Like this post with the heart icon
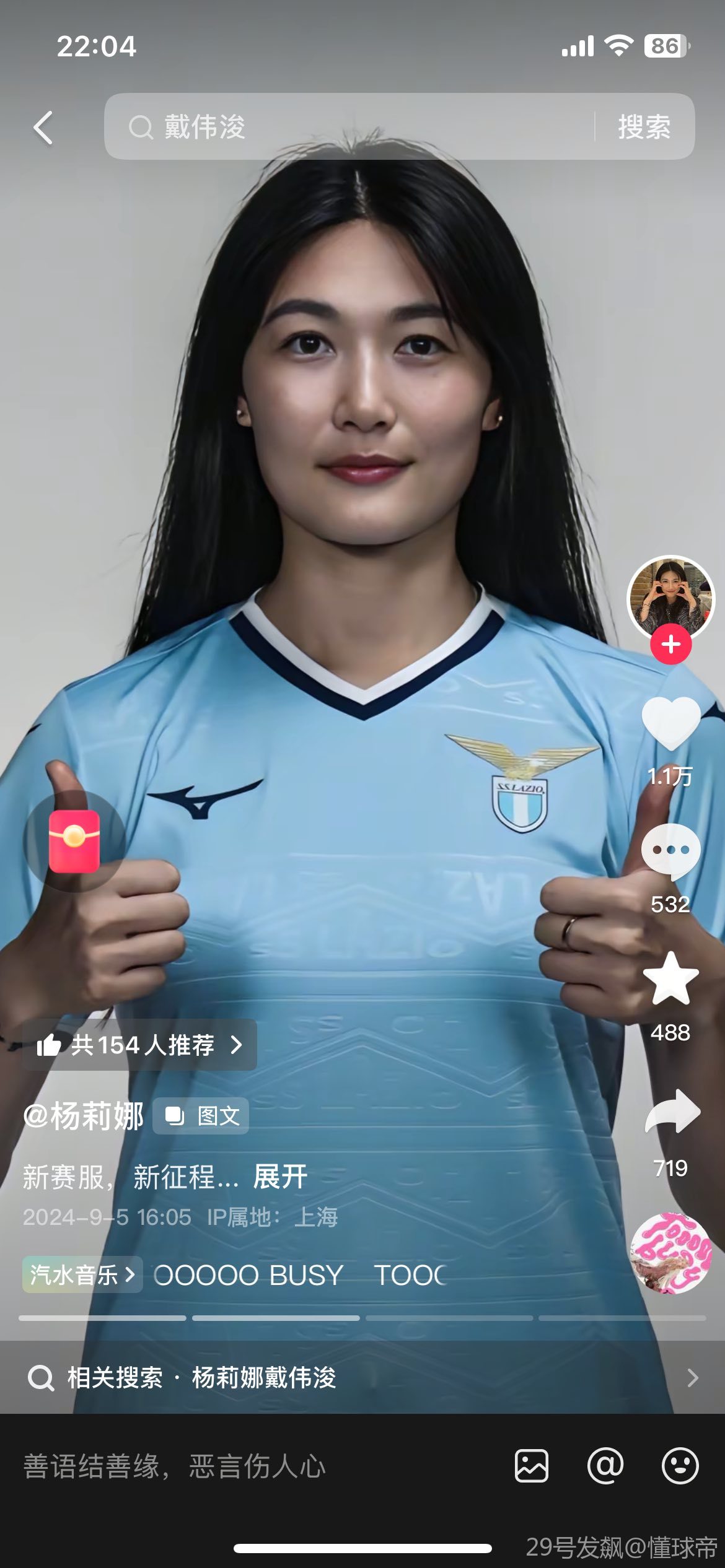This screenshot has height=1568, width=725. pos(670,723)
